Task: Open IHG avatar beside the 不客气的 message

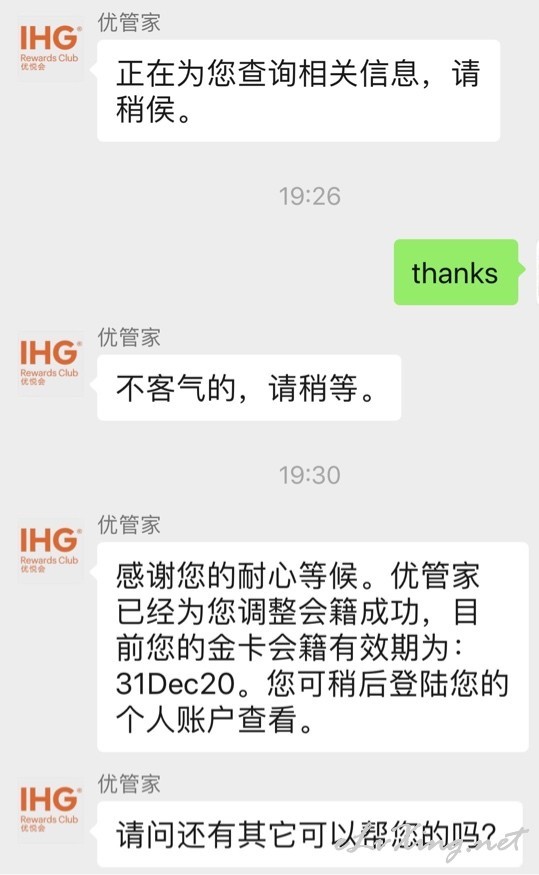Action: click(50, 363)
